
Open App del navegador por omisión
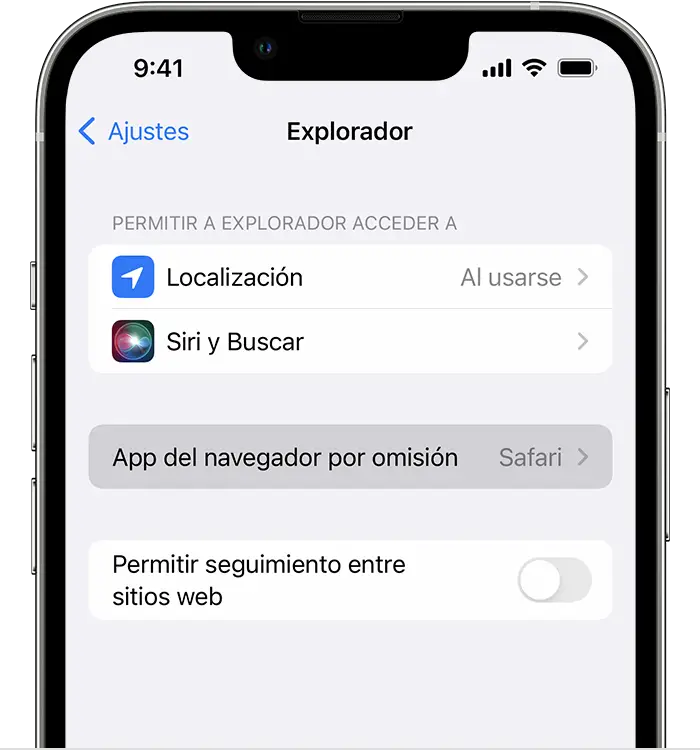(350, 457)
